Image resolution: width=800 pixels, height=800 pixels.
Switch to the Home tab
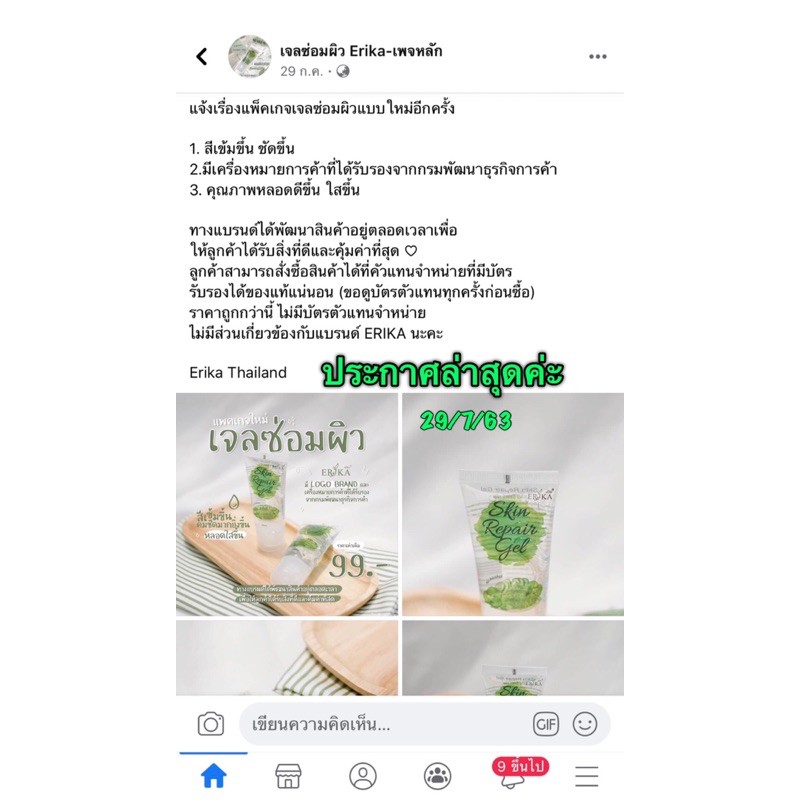214,776
